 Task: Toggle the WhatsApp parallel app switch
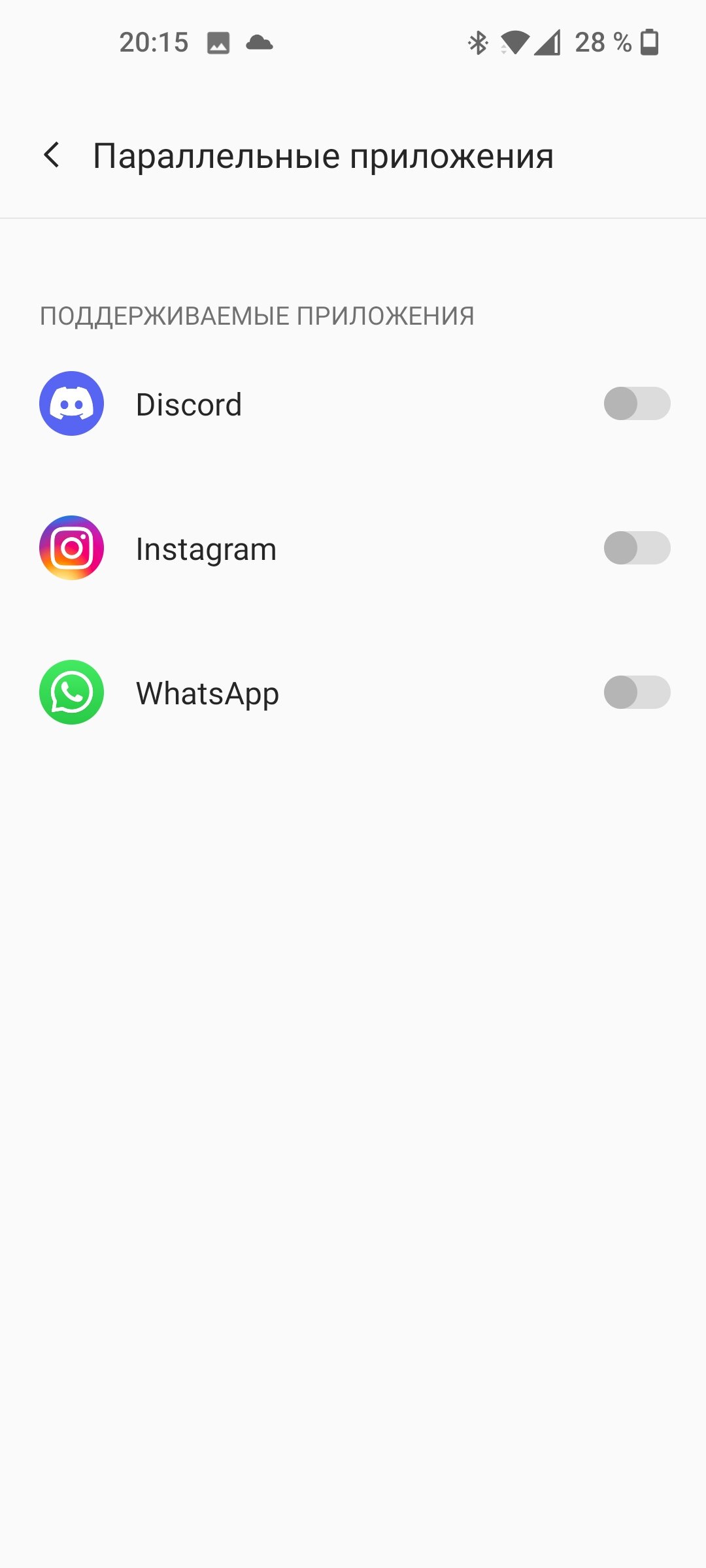pos(637,693)
